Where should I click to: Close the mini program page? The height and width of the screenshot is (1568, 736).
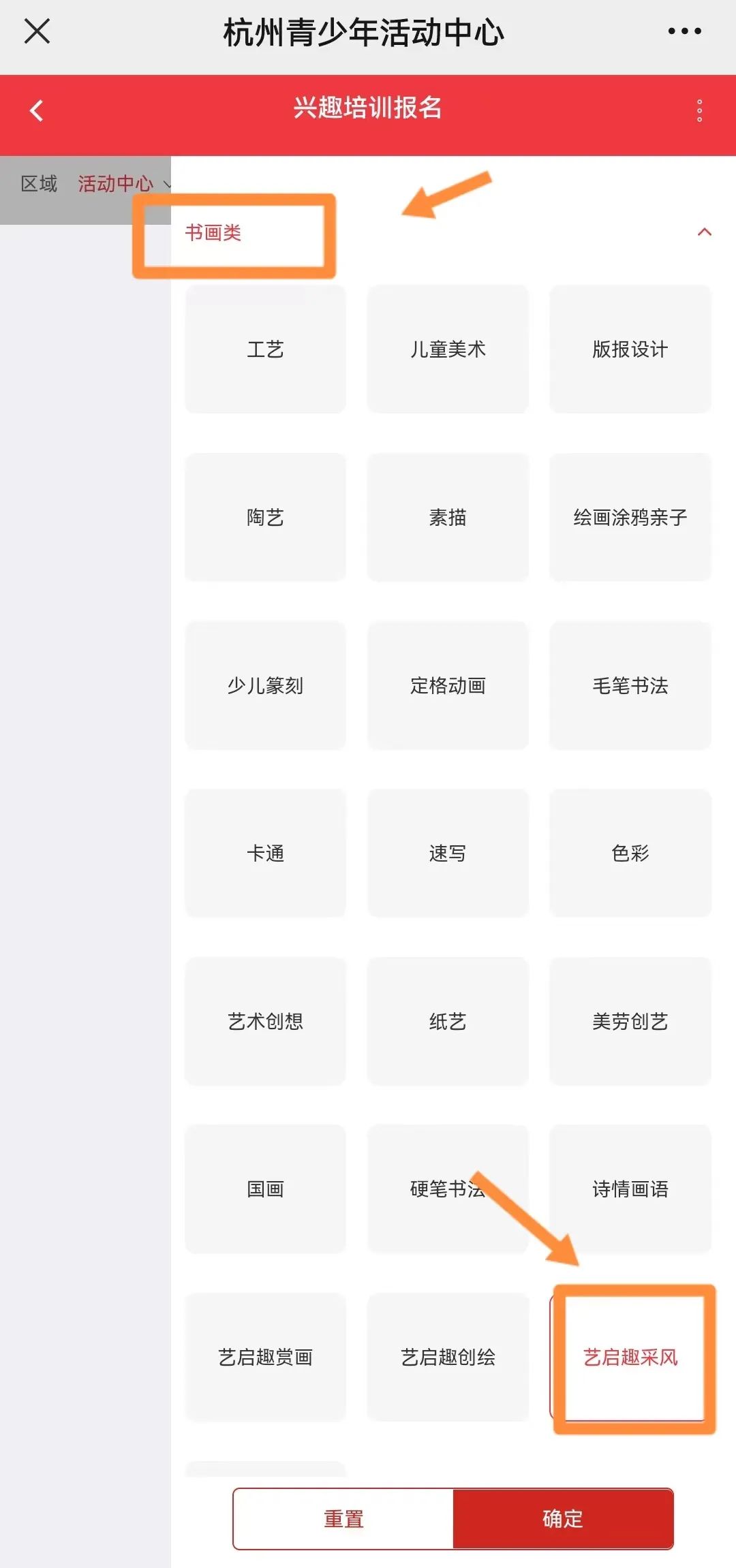pyautogui.click(x=37, y=31)
